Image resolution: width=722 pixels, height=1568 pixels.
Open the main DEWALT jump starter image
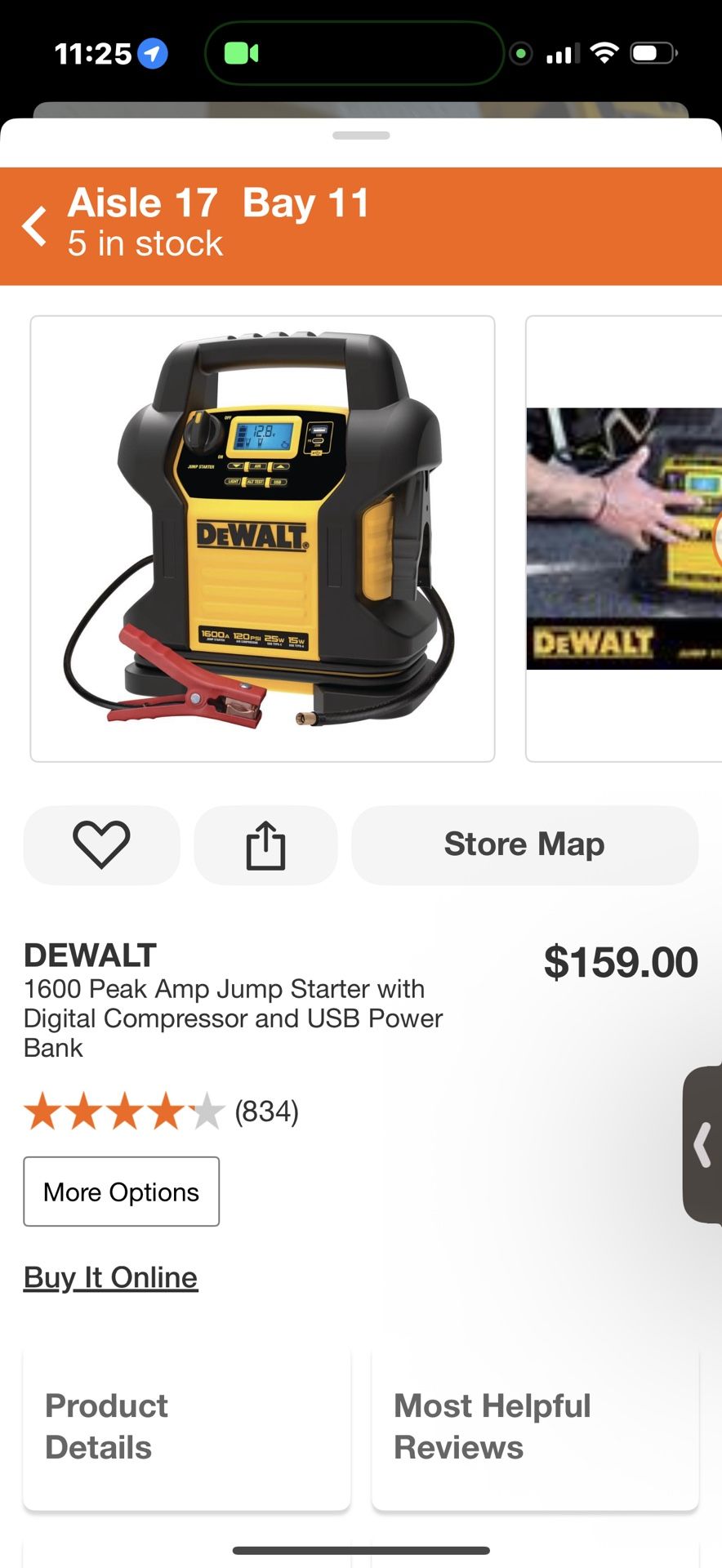[262, 538]
